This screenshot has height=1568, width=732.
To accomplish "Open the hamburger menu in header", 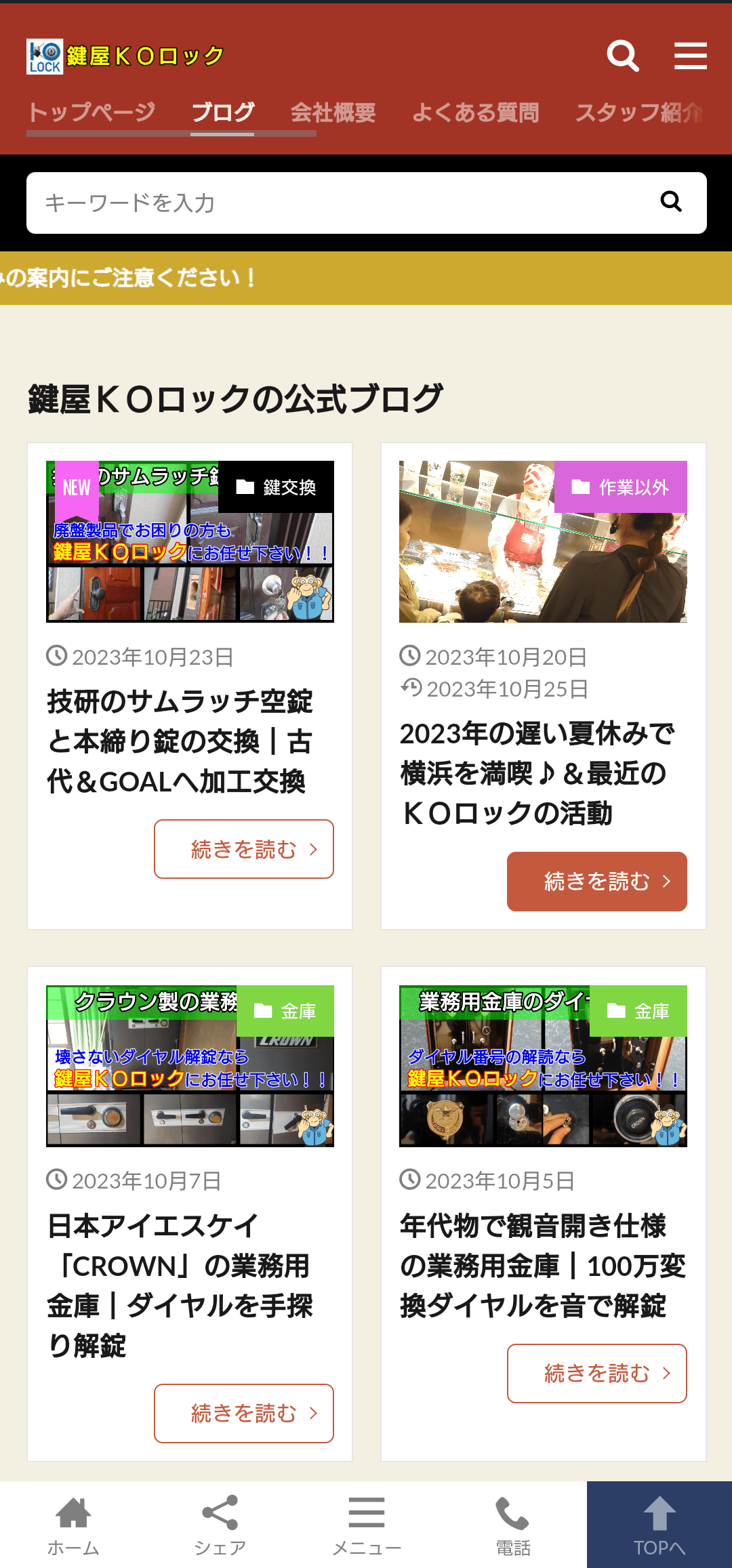I will [x=690, y=56].
